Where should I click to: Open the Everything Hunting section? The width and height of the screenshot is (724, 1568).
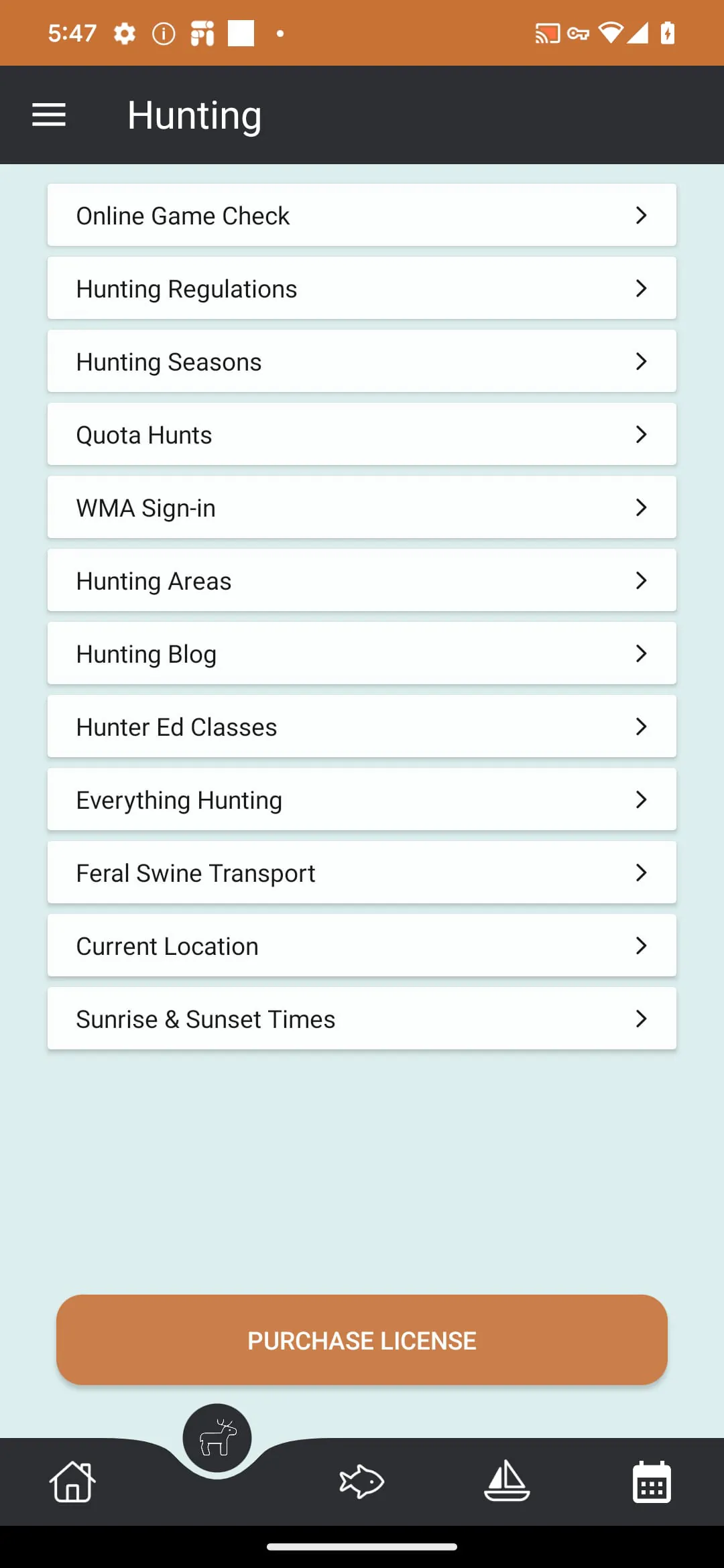point(362,799)
